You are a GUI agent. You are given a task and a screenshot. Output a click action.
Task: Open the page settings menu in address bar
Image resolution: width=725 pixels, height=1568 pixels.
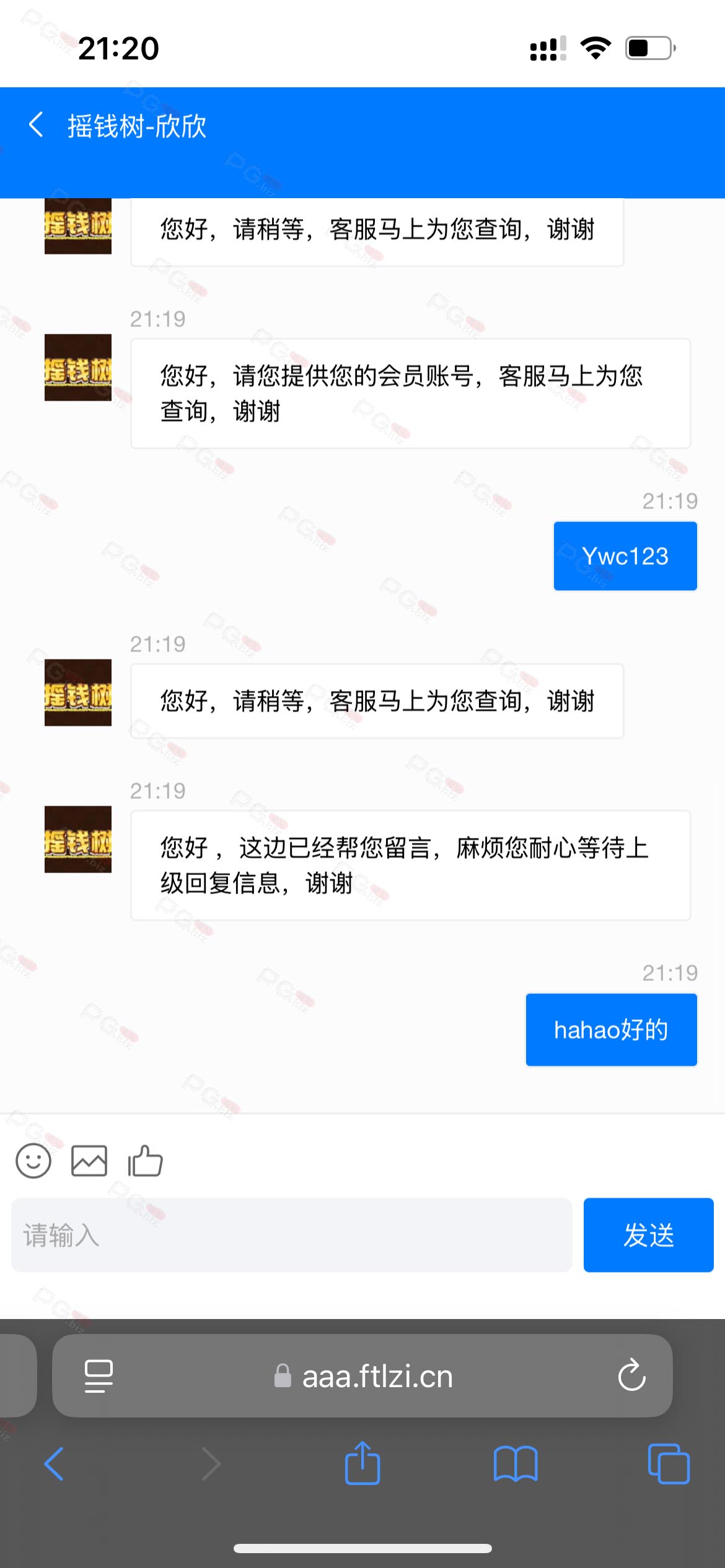tap(99, 1376)
